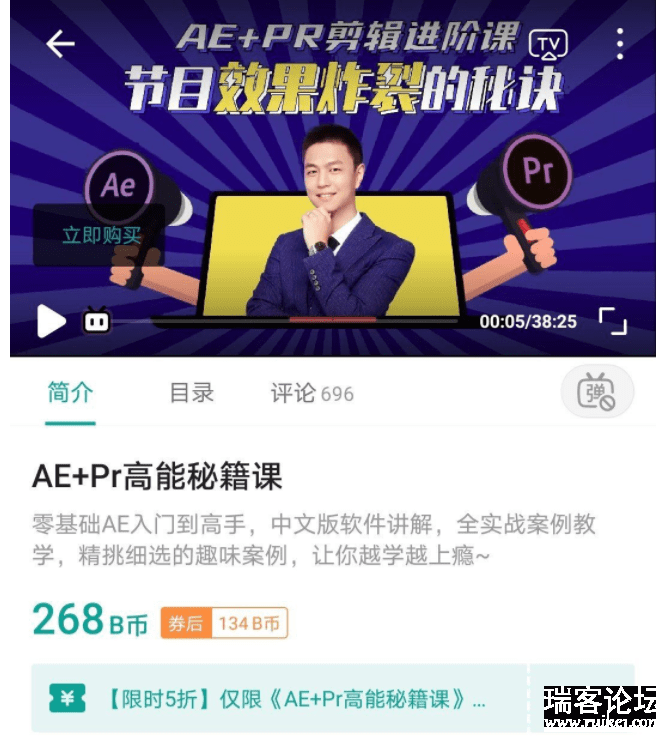Switch to the 目录 tab
Viewport: 667px width, 737px height.
tap(192, 393)
